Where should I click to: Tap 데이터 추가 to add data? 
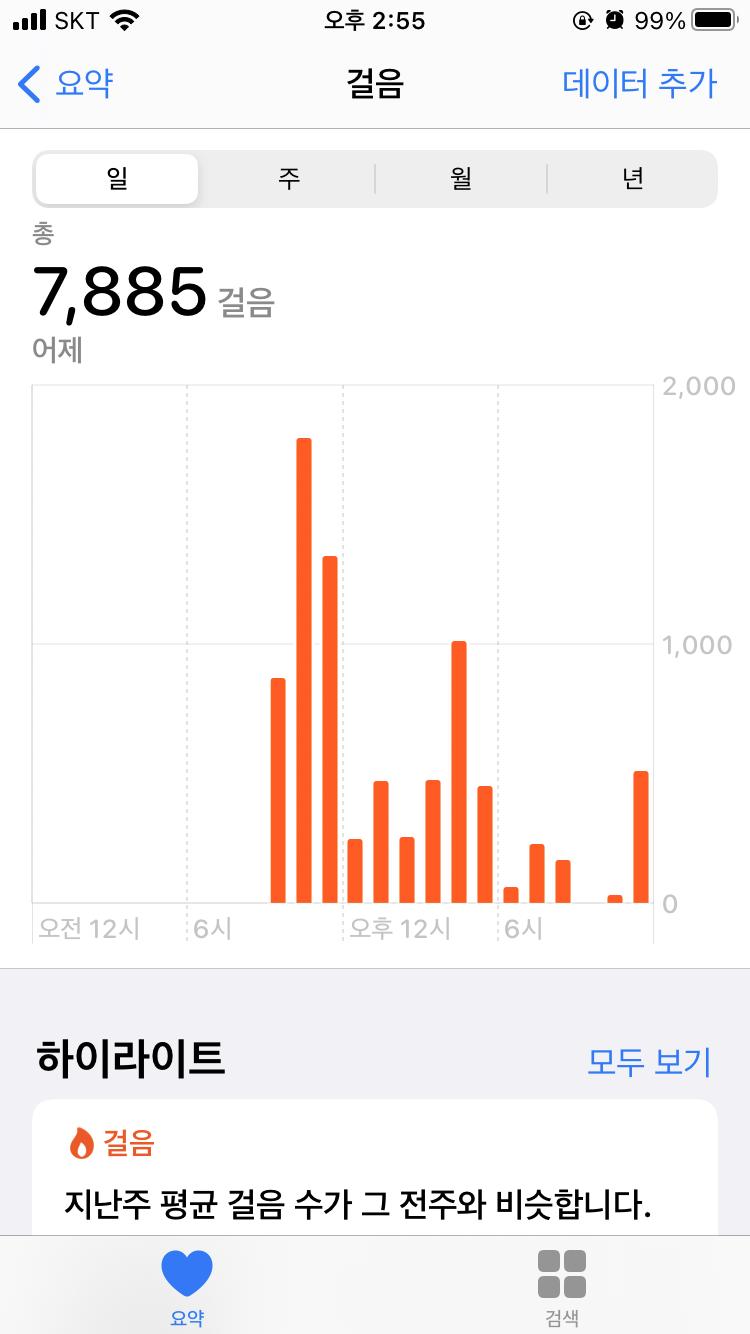(639, 83)
